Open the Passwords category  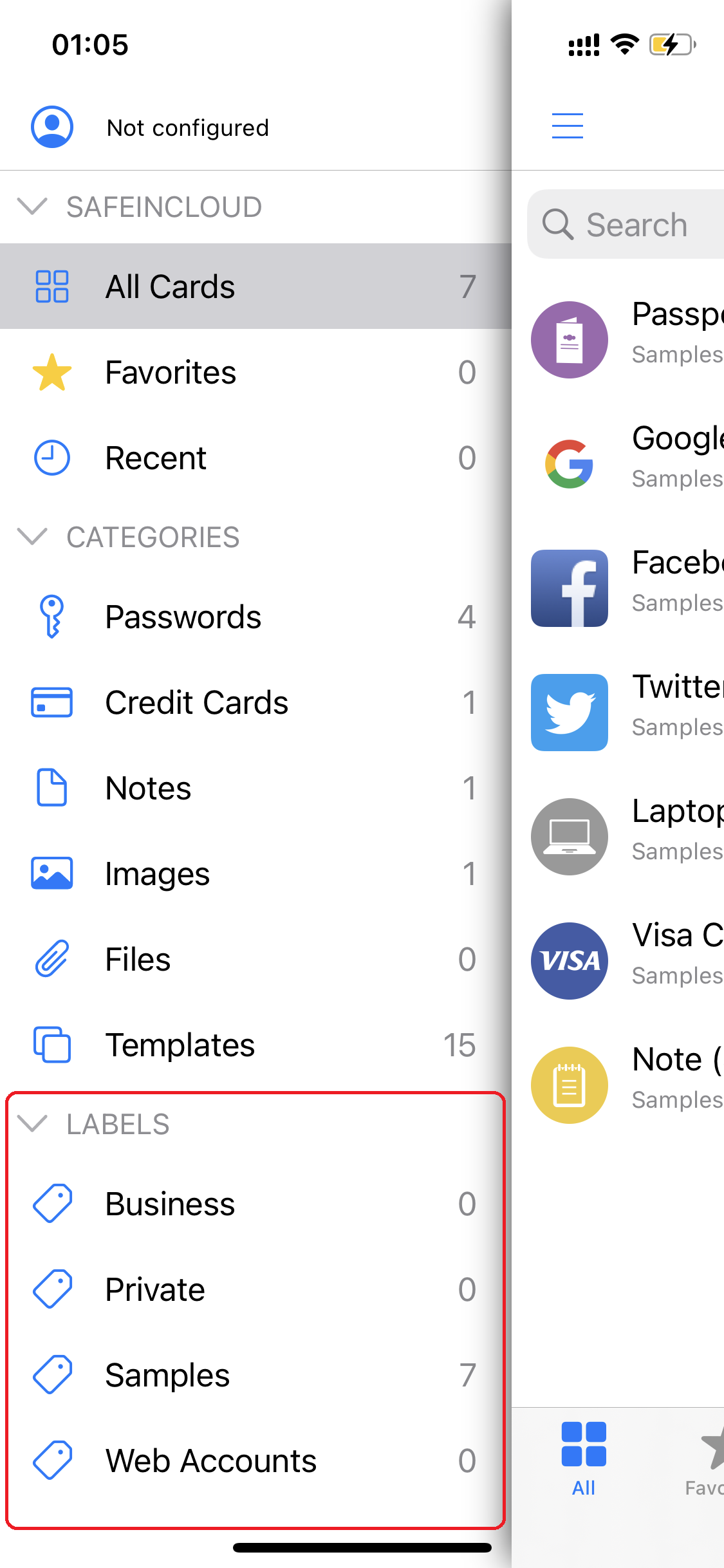[255, 617]
